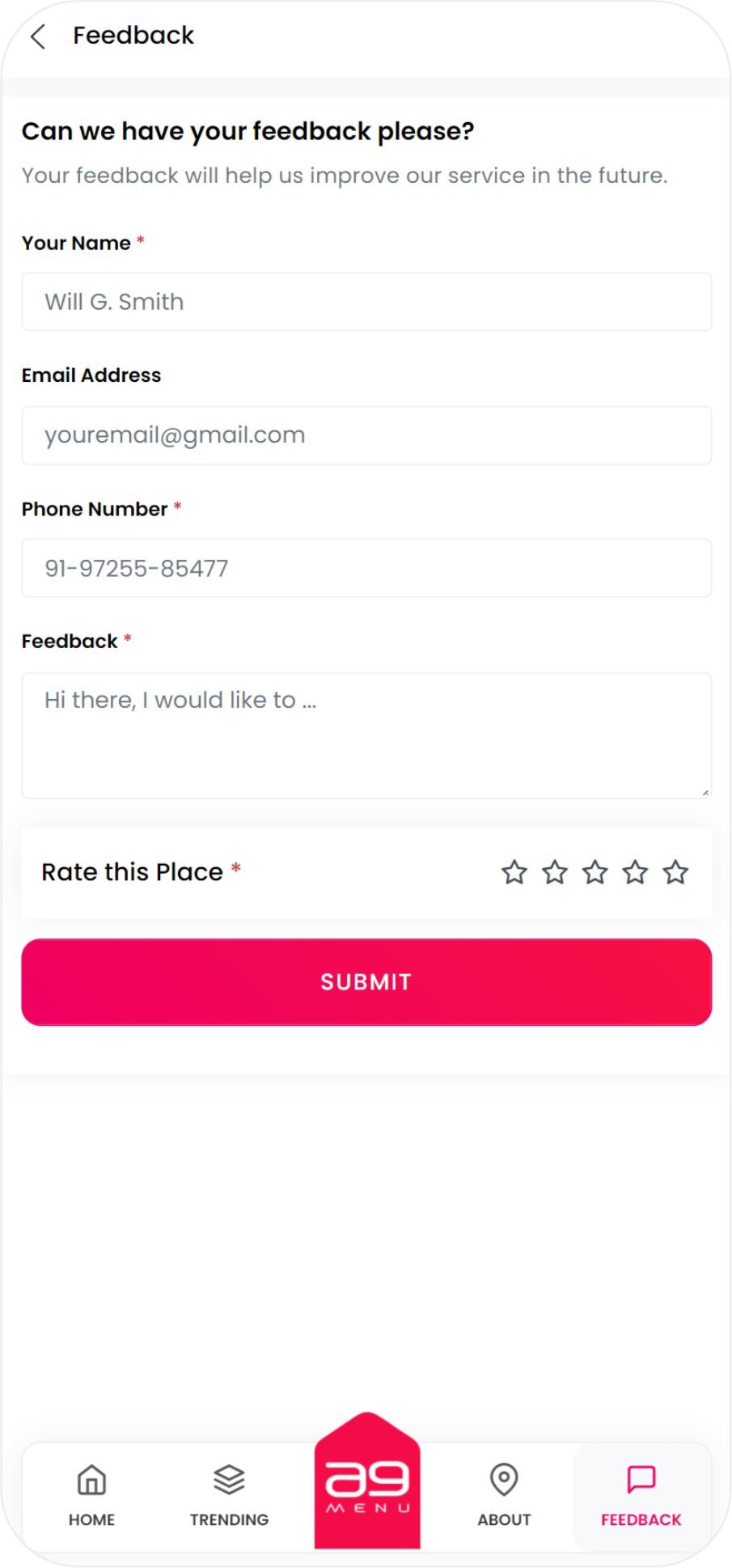732x1568 pixels.
Task: Open the Trending tab
Action: 229,1495
